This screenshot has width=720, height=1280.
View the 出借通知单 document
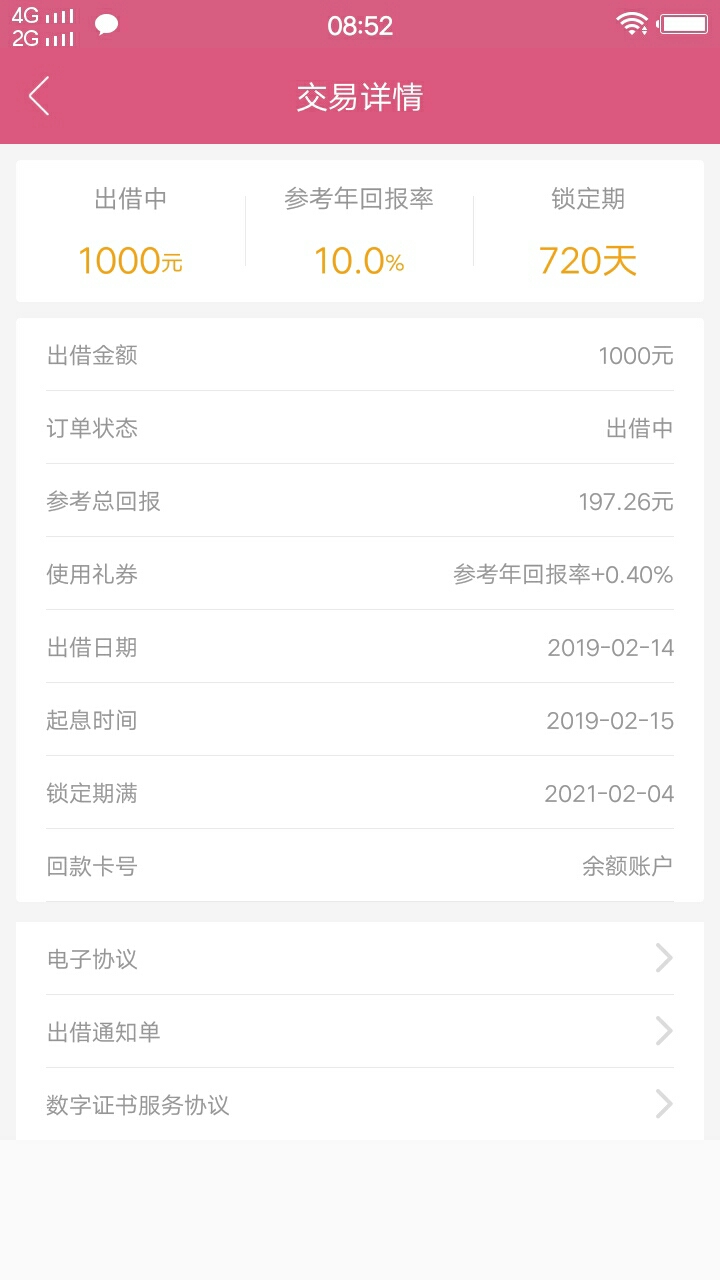click(360, 1031)
